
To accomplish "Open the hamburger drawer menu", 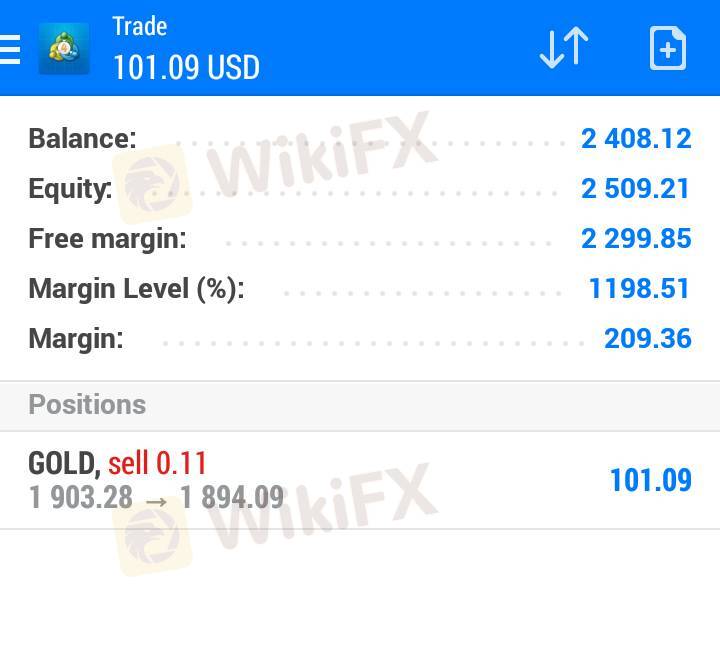I will (x=9, y=47).
